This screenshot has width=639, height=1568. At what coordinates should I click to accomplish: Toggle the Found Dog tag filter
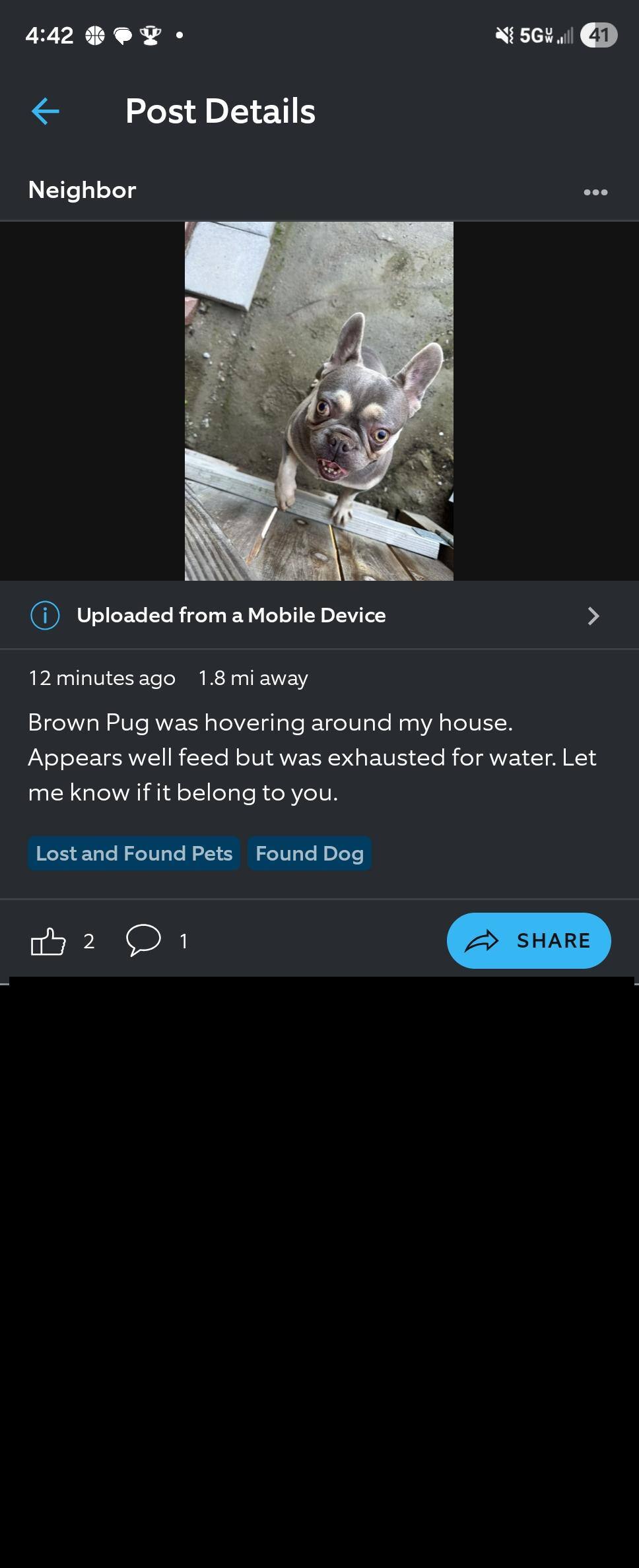coord(310,853)
